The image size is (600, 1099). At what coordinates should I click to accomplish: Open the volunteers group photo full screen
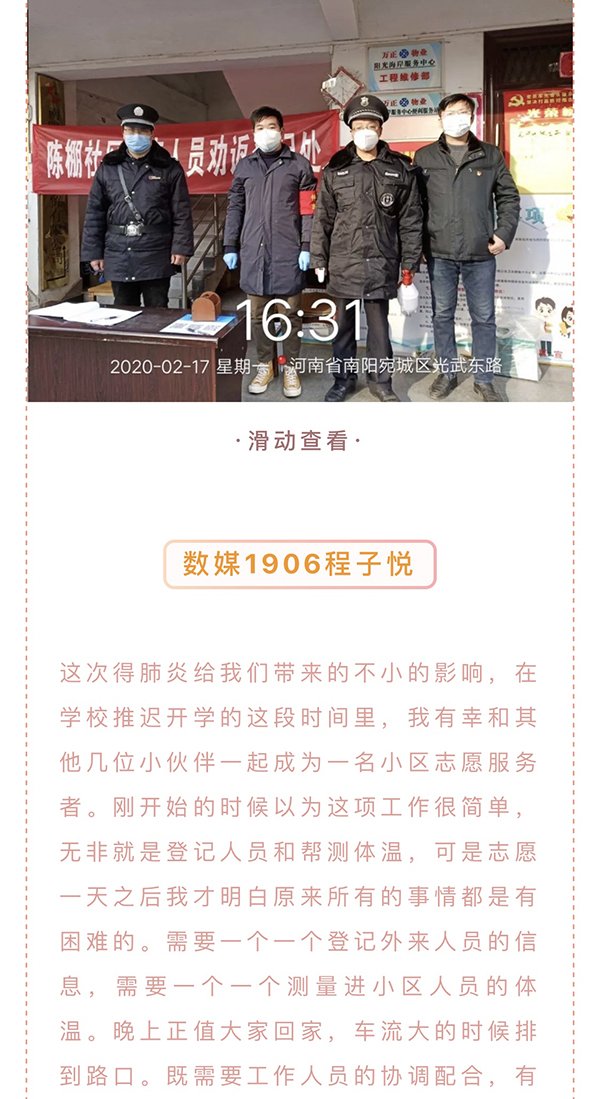(x=300, y=200)
